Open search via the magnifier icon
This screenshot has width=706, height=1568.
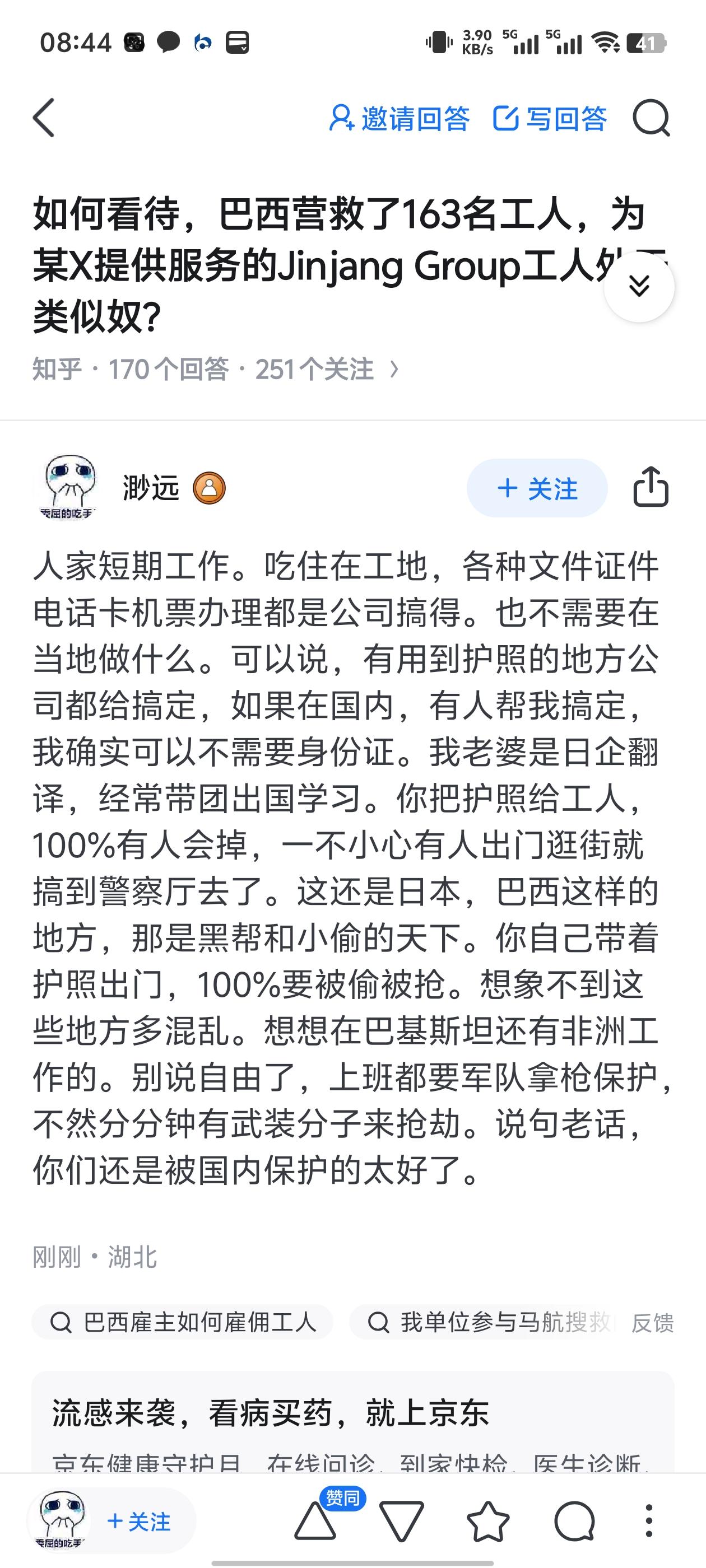click(x=651, y=118)
